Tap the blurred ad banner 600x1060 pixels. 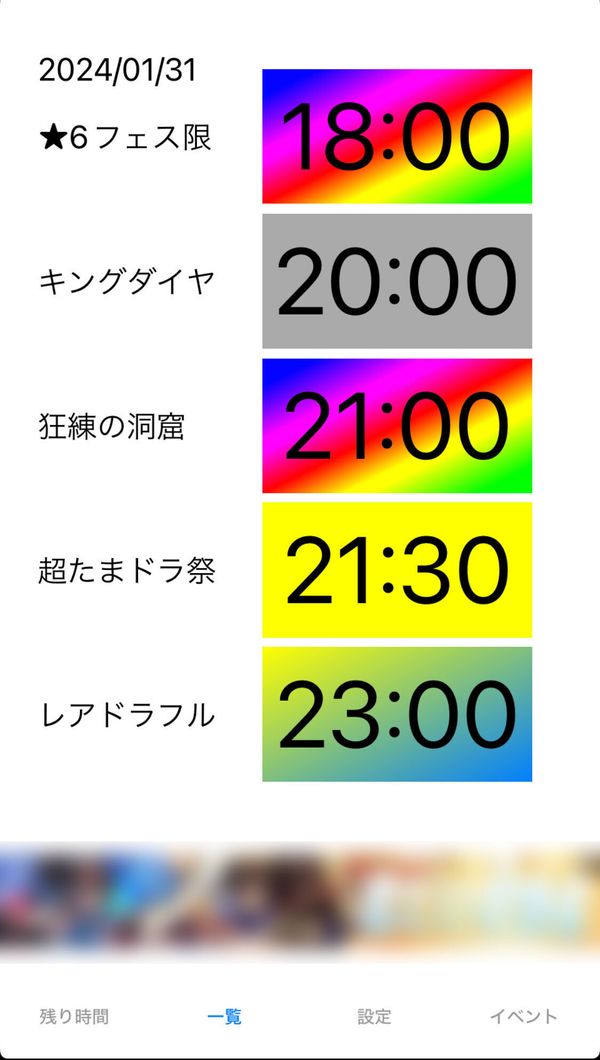pos(300,901)
